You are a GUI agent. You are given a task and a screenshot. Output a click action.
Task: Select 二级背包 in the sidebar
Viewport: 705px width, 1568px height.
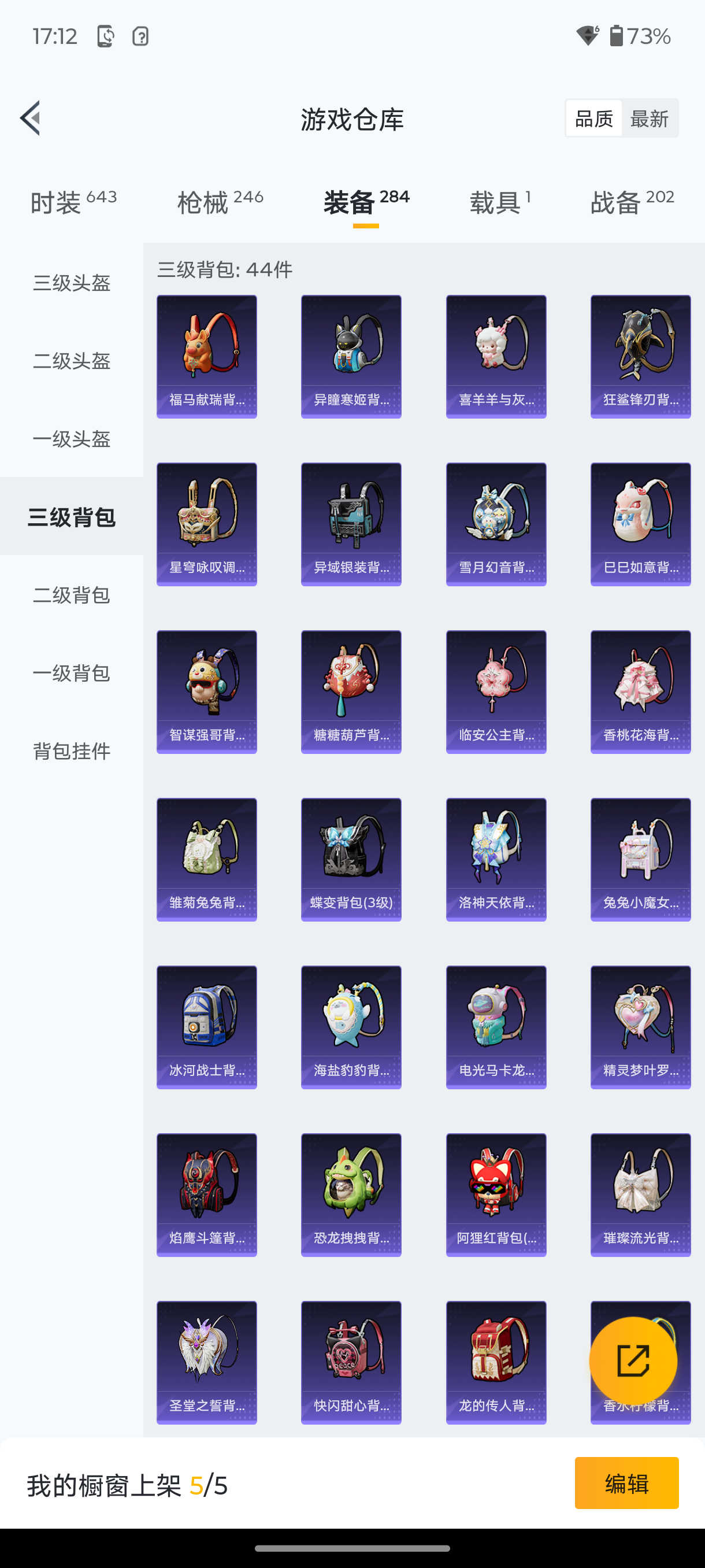[72, 595]
